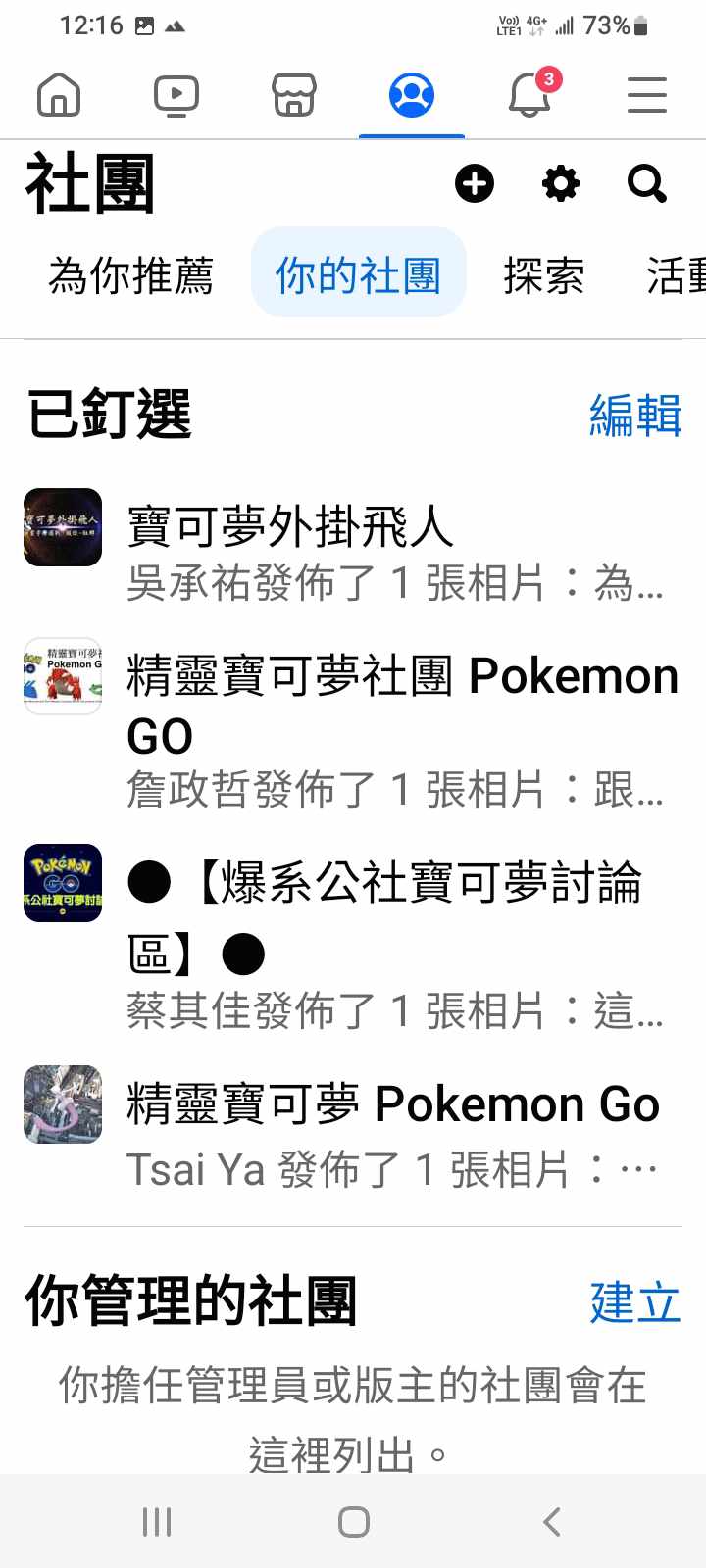Open group settings gear
The image size is (706, 1568).
click(561, 183)
